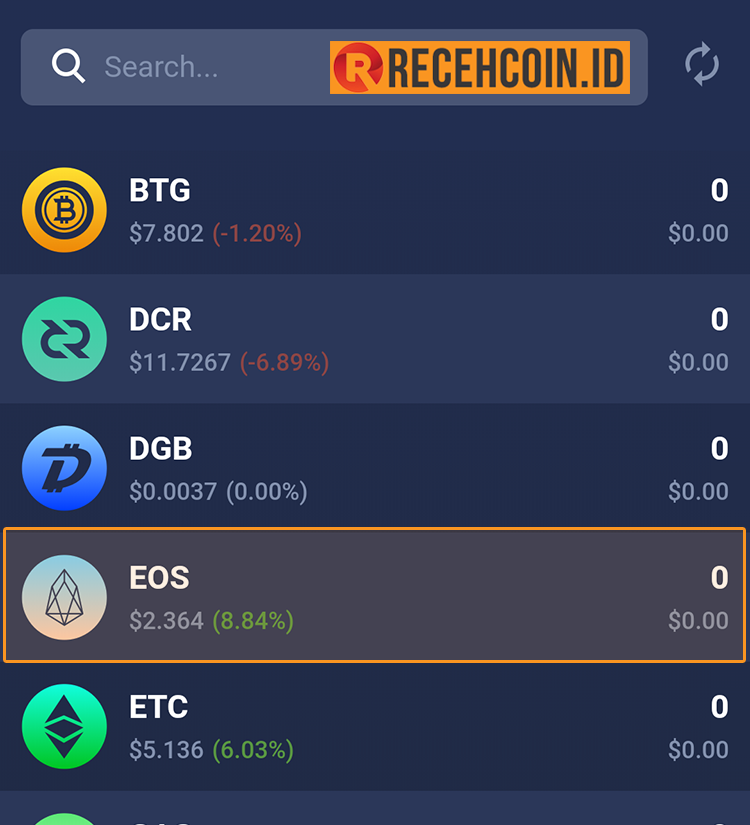Select the BTG coin logo icon
Screen dimensions: 750x825
pos(64,210)
